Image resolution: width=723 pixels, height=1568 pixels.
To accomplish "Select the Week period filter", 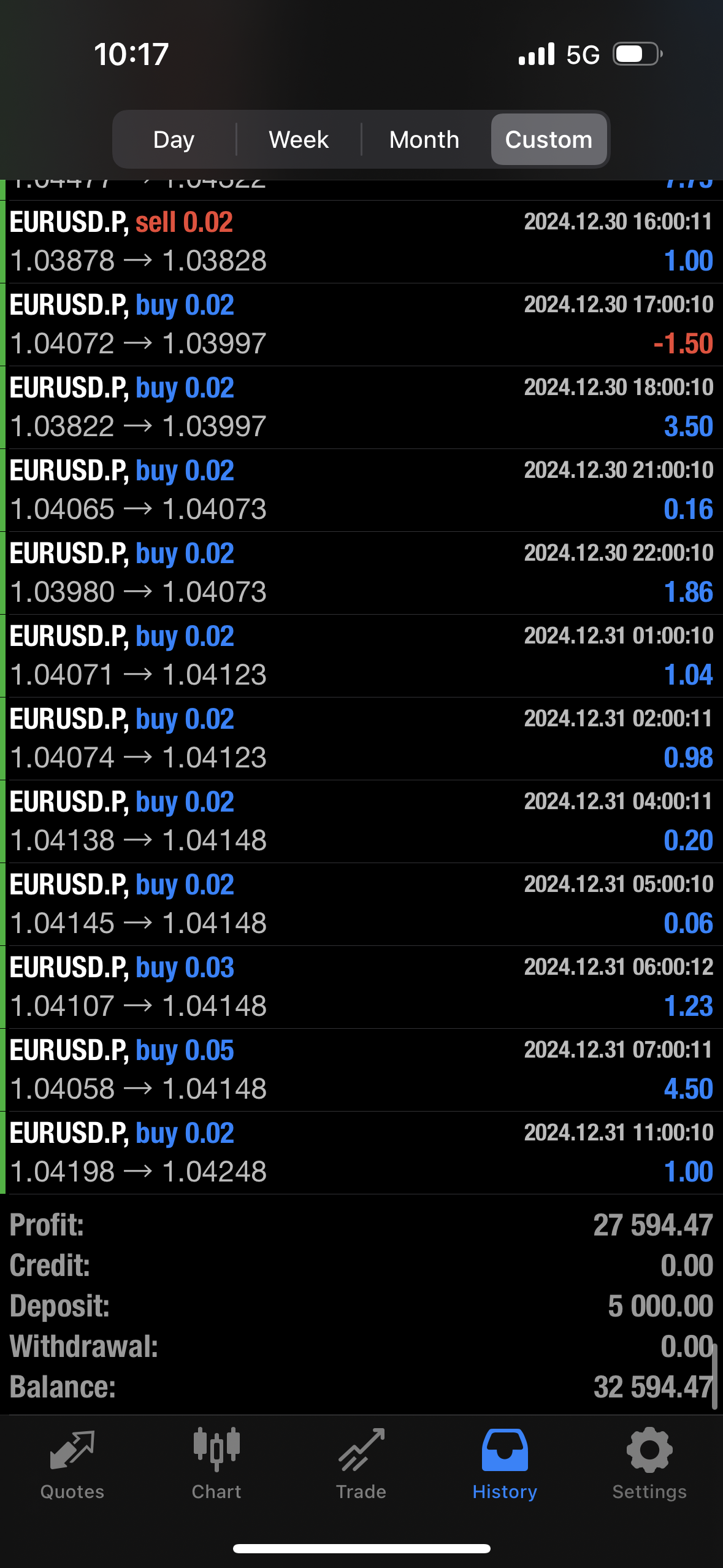I will coord(299,140).
